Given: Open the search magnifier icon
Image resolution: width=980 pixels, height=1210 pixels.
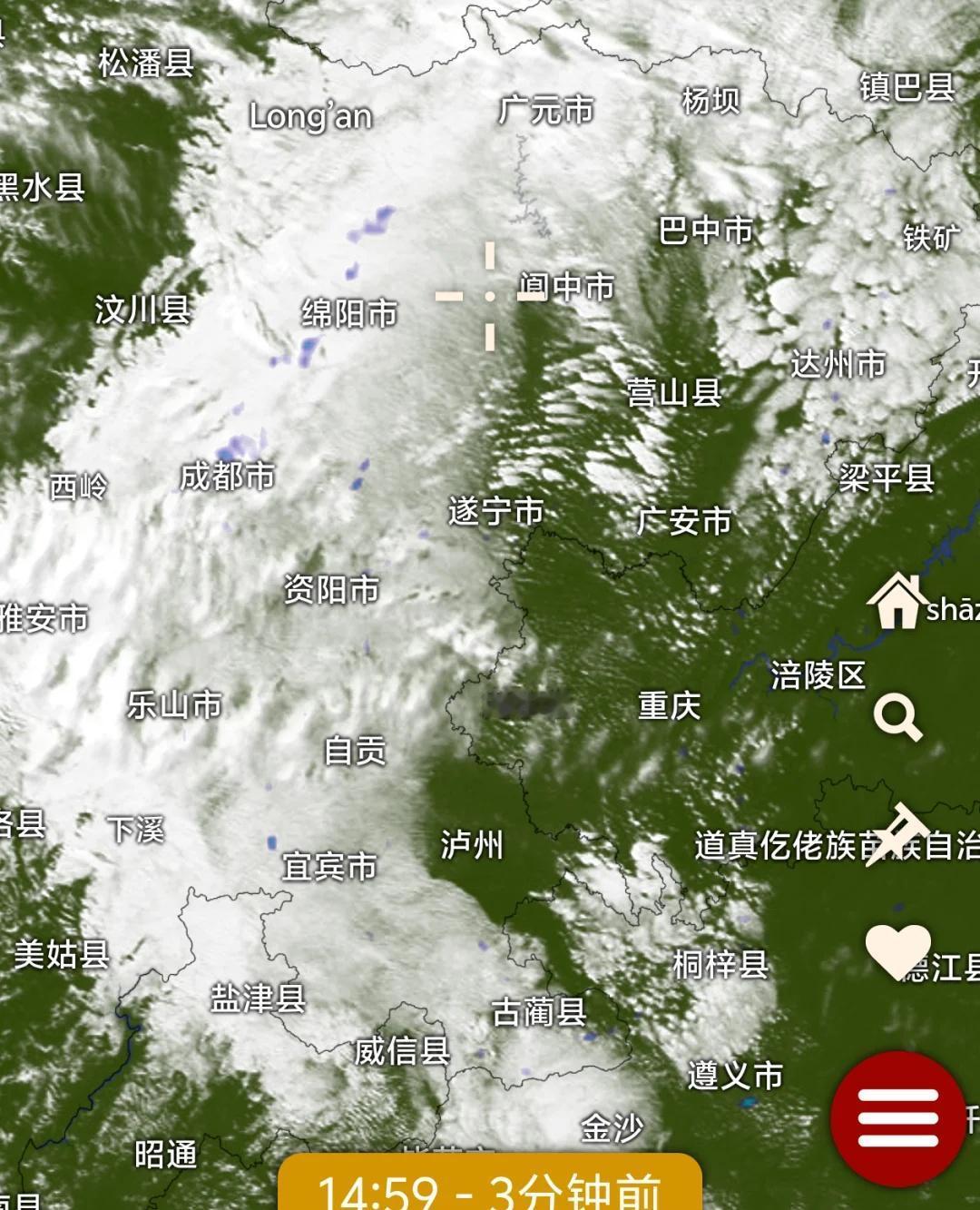Looking at the screenshot, I should point(898,716).
